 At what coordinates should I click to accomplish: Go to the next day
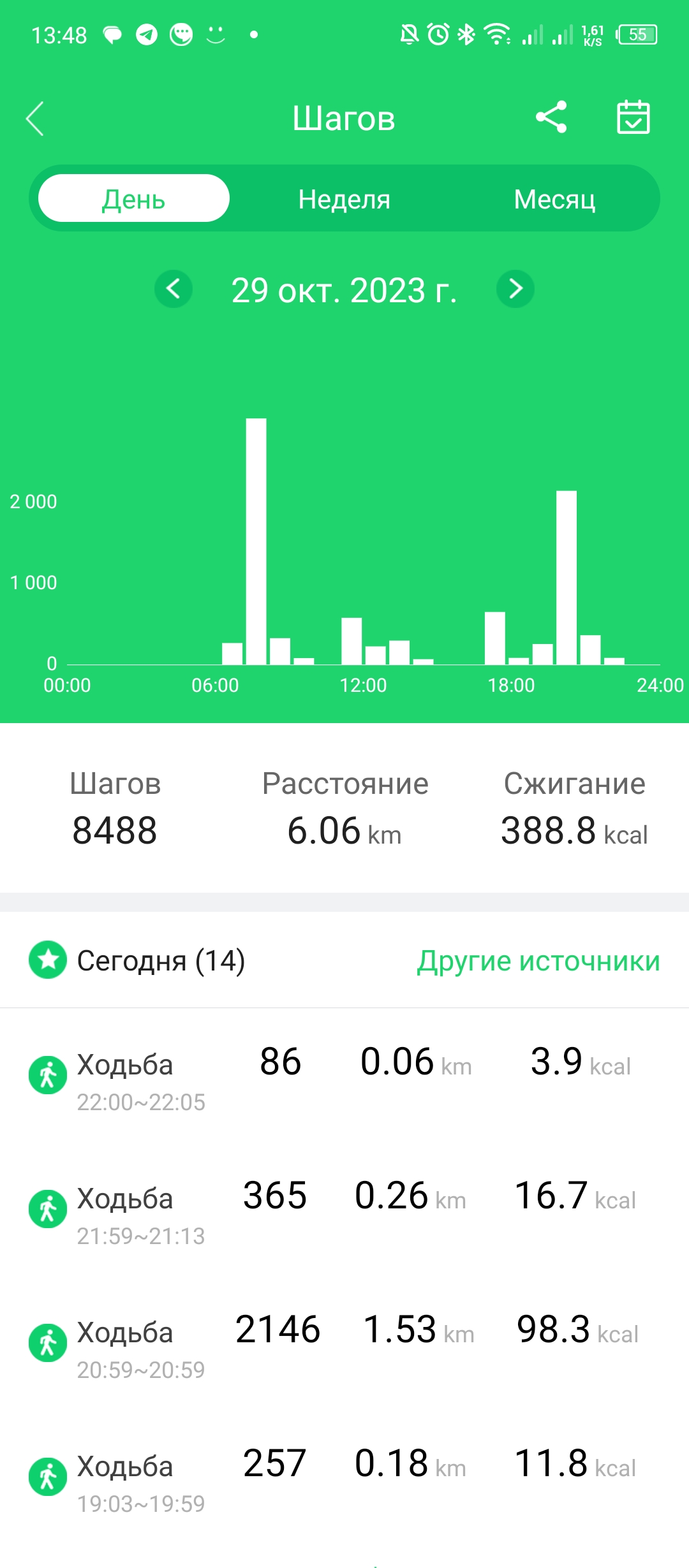(515, 289)
